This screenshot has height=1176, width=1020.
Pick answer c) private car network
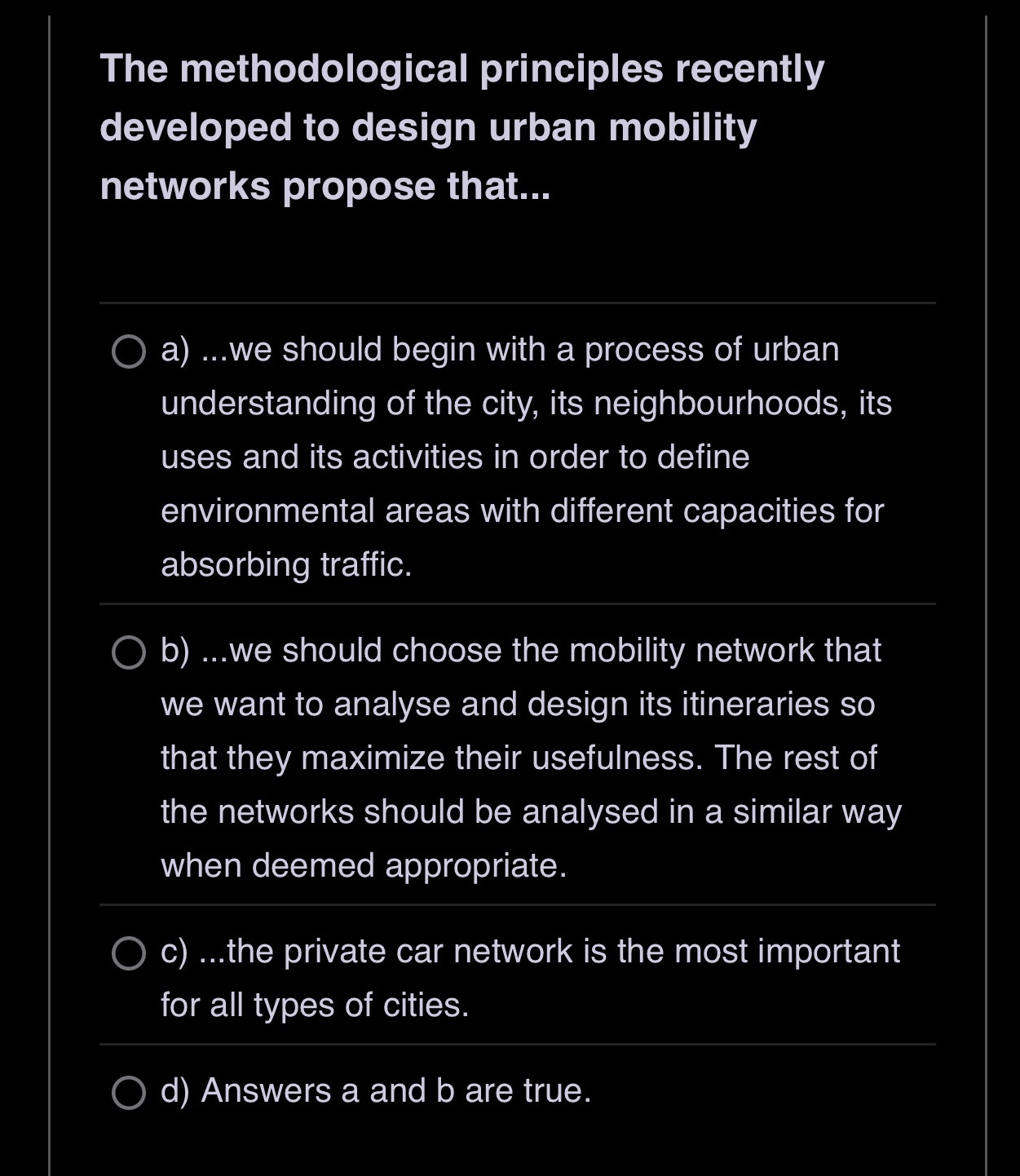129,953
